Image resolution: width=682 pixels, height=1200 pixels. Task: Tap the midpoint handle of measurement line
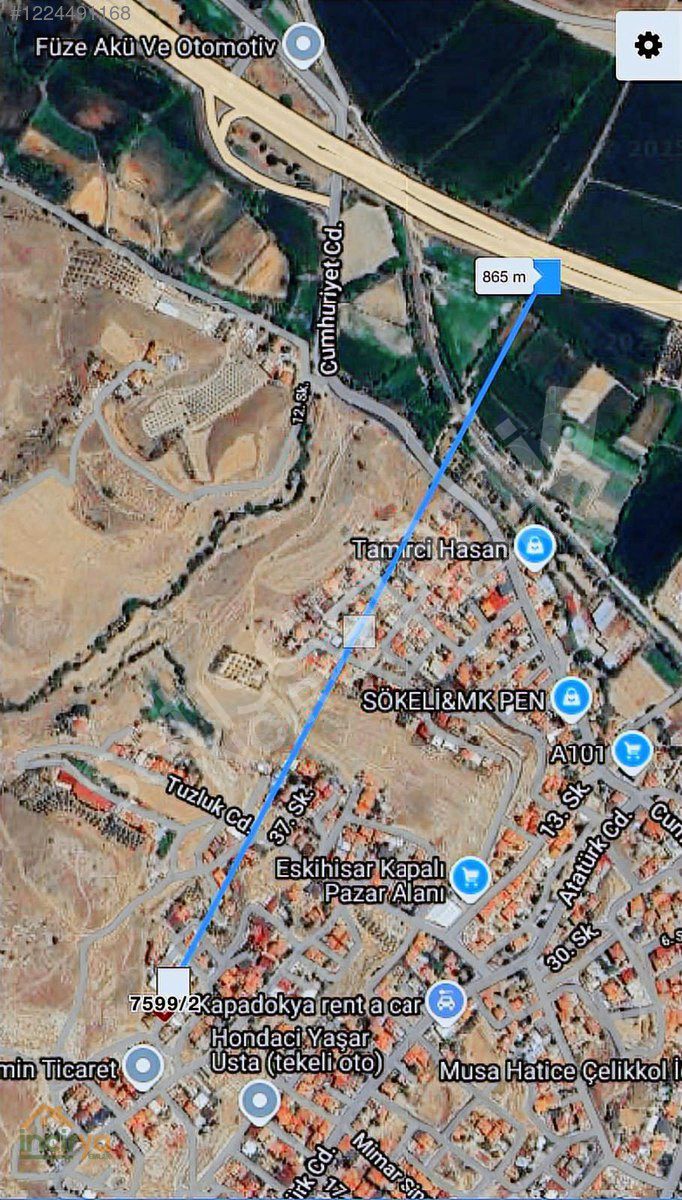click(x=359, y=632)
